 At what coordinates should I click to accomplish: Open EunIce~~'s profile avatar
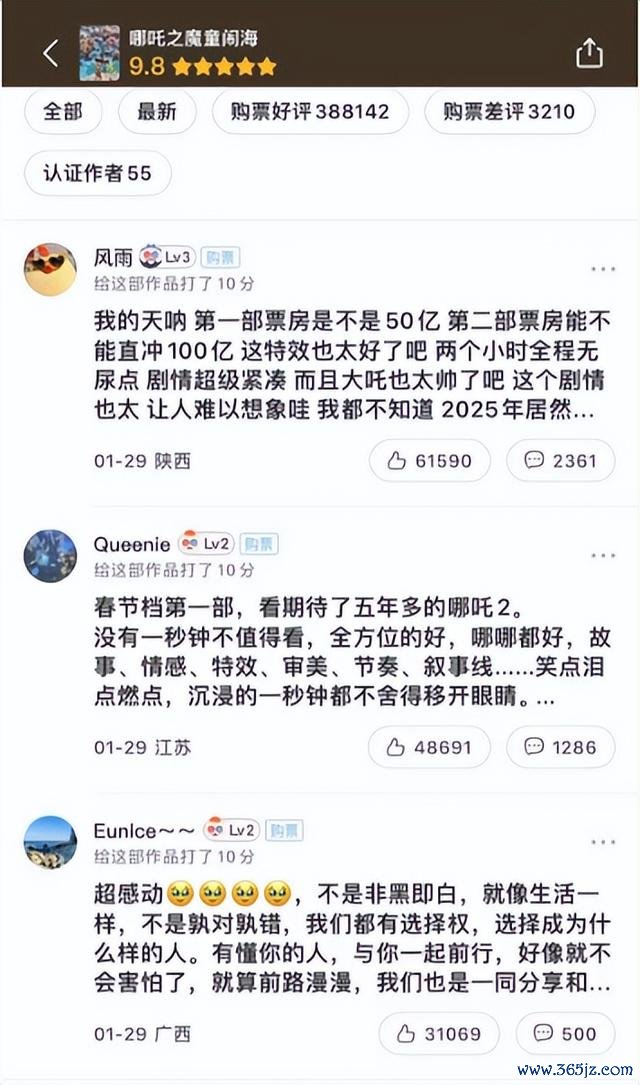click(x=50, y=842)
